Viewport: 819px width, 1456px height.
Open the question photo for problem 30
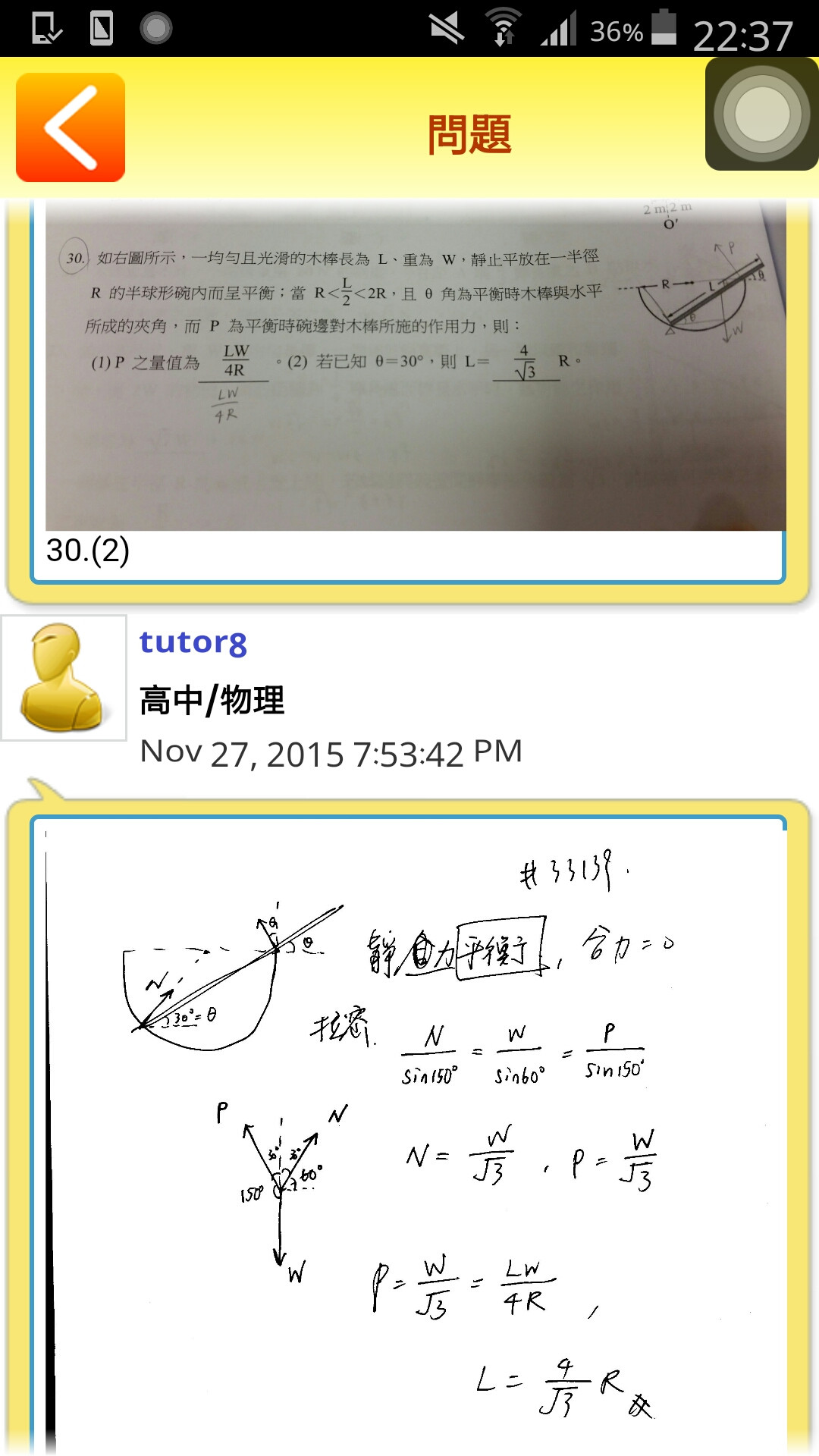(415, 364)
